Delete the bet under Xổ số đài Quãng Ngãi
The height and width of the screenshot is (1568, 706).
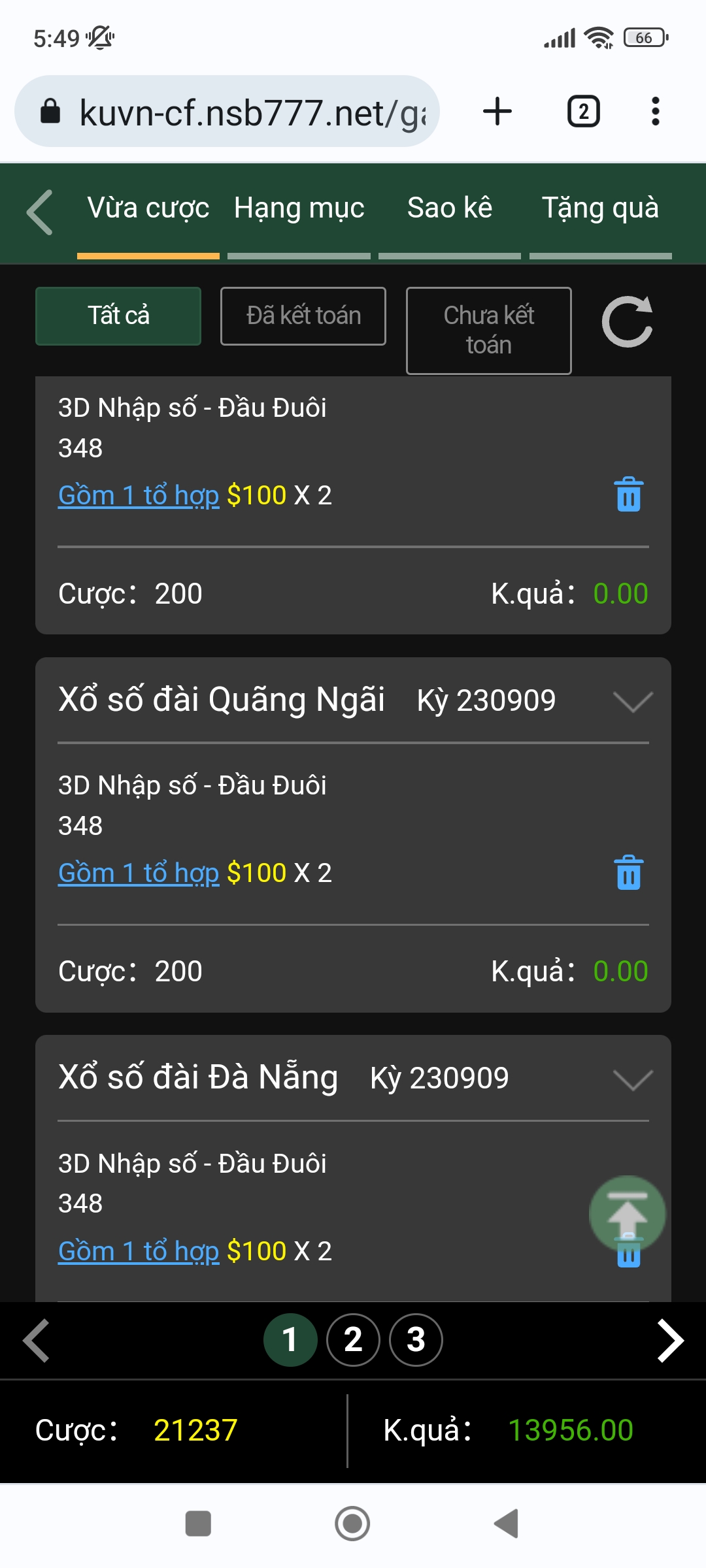629,872
